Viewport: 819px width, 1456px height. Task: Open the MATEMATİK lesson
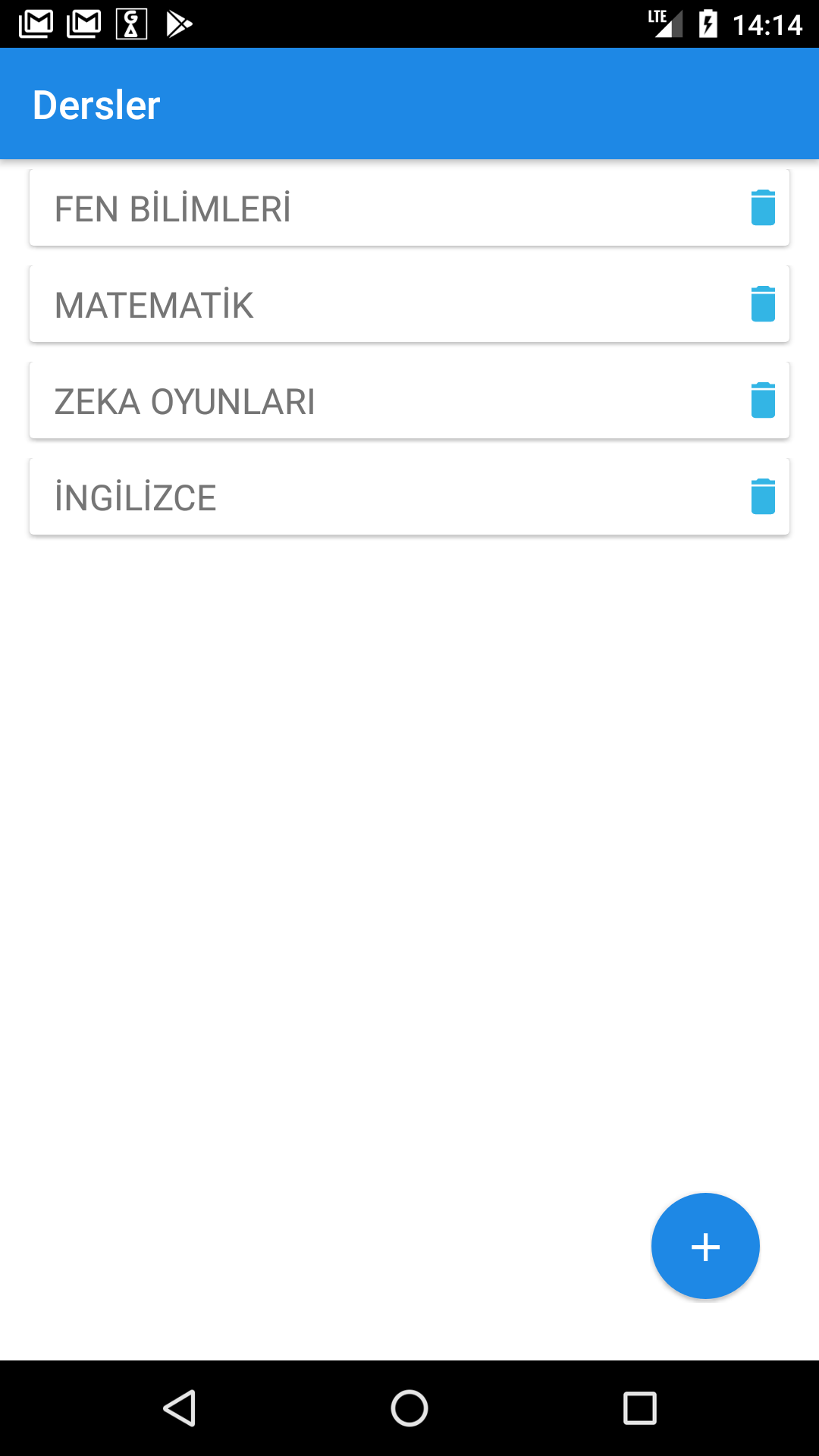(409, 304)
